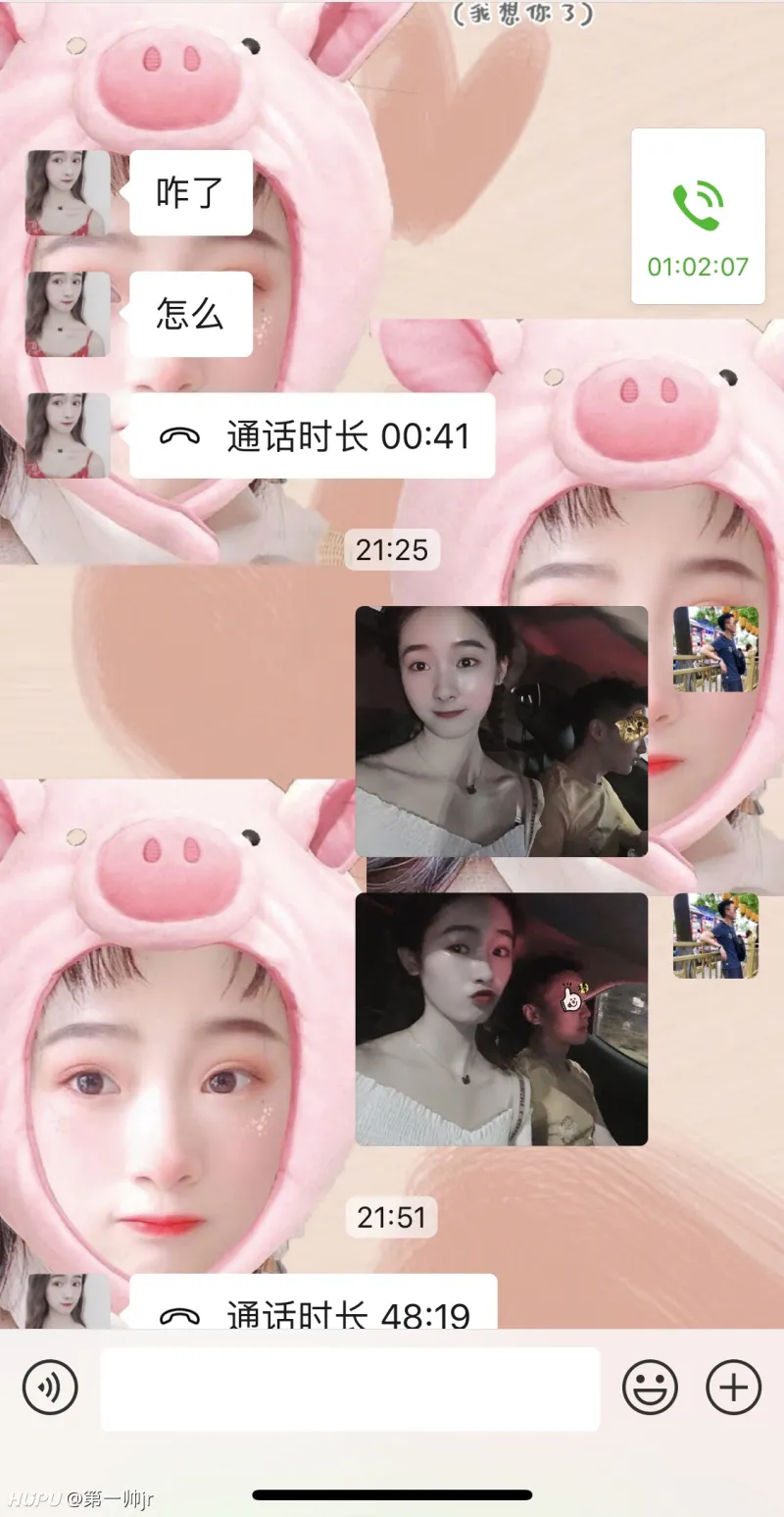
Task: Tap the 通话时长 00:41 call message
Action: [312, 436]
